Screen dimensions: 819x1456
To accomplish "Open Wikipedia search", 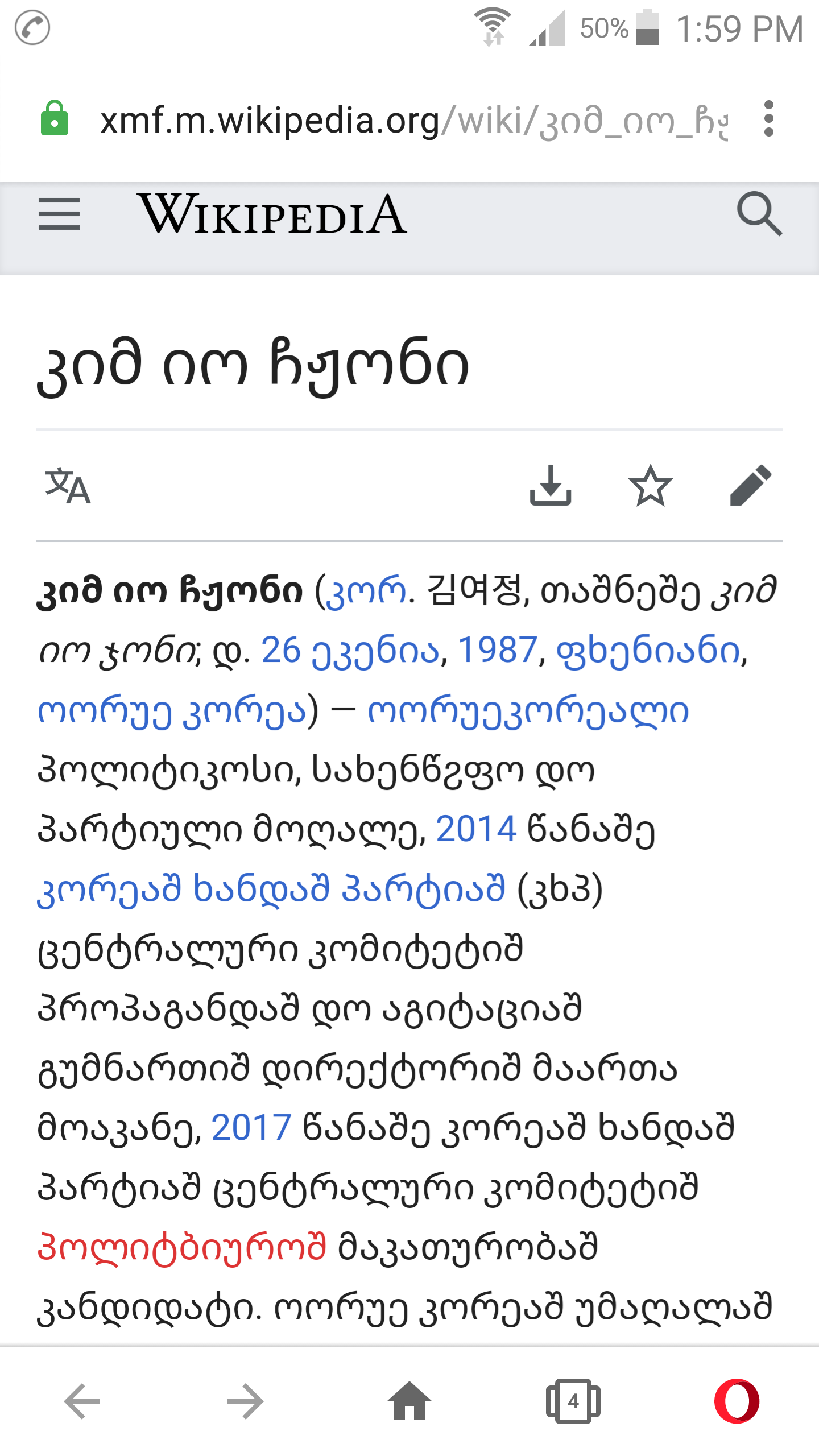I will 759,214.
